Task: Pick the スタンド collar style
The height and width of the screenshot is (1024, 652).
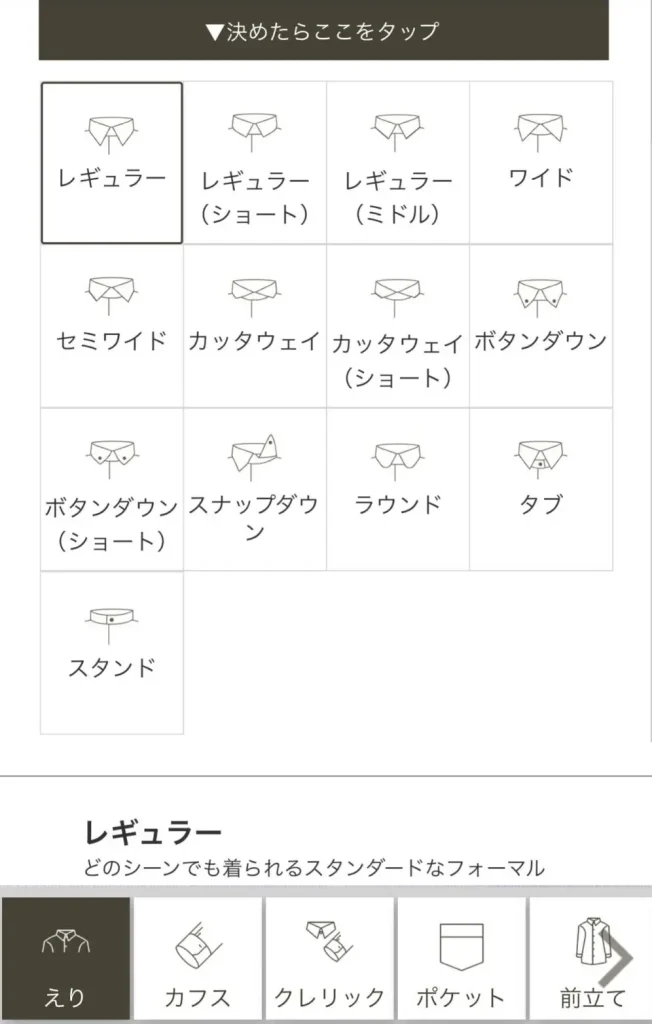Action: pyautogui.click(x=111, y=652)
